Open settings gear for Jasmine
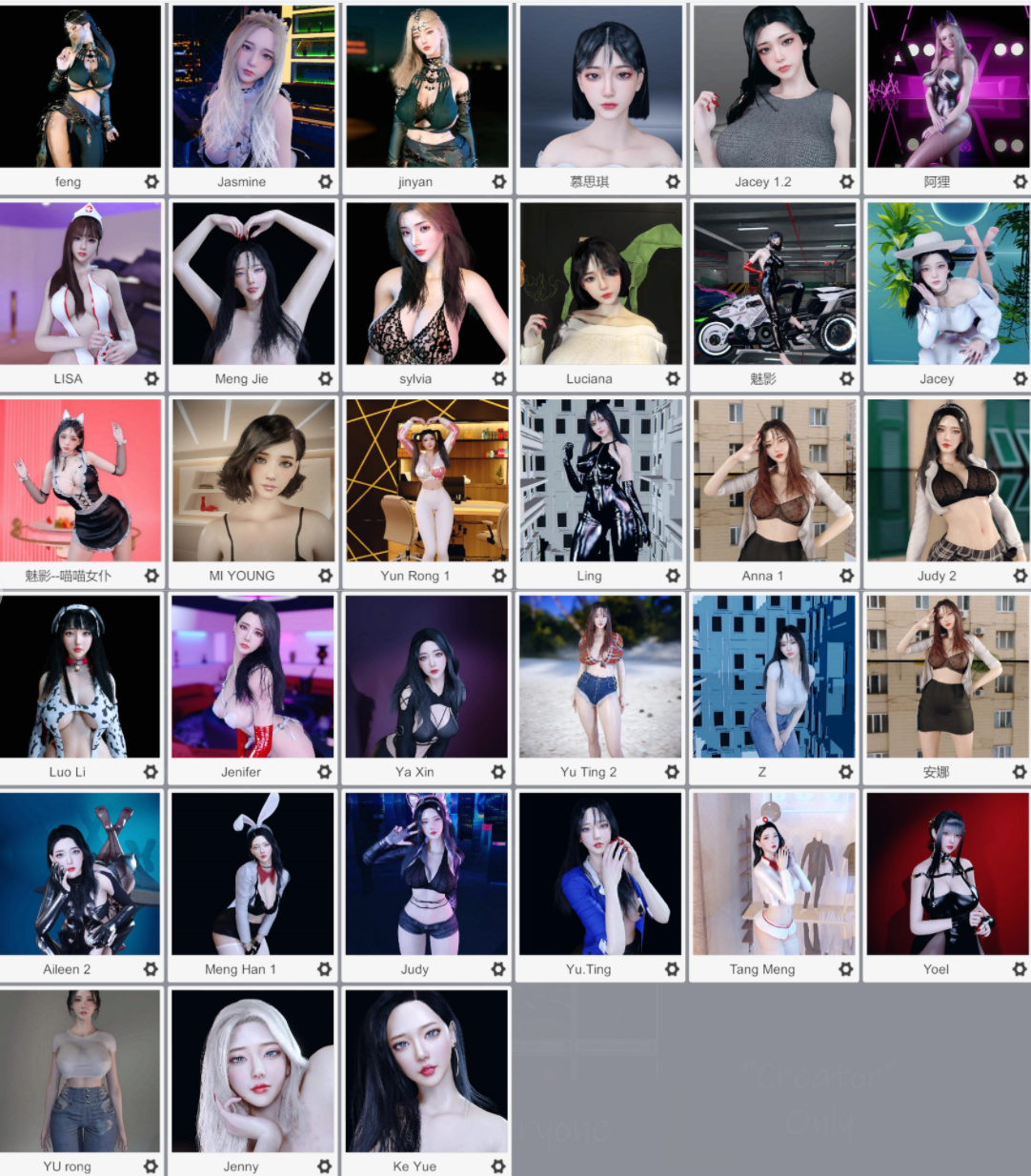This screenshot has height=1176, width=1031. (325, 181)
